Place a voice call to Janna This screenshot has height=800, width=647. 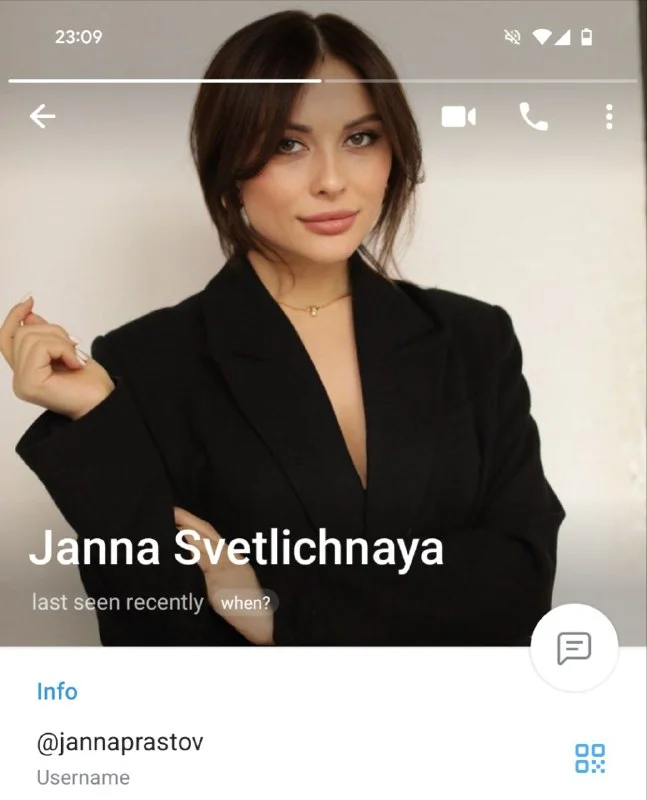point(533,117)
